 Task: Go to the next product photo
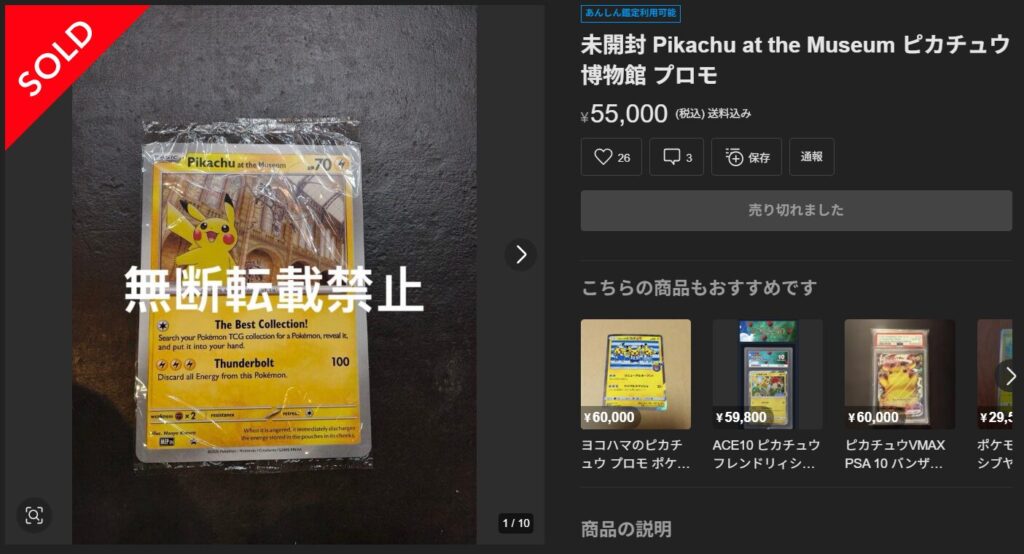click(520, 255)
